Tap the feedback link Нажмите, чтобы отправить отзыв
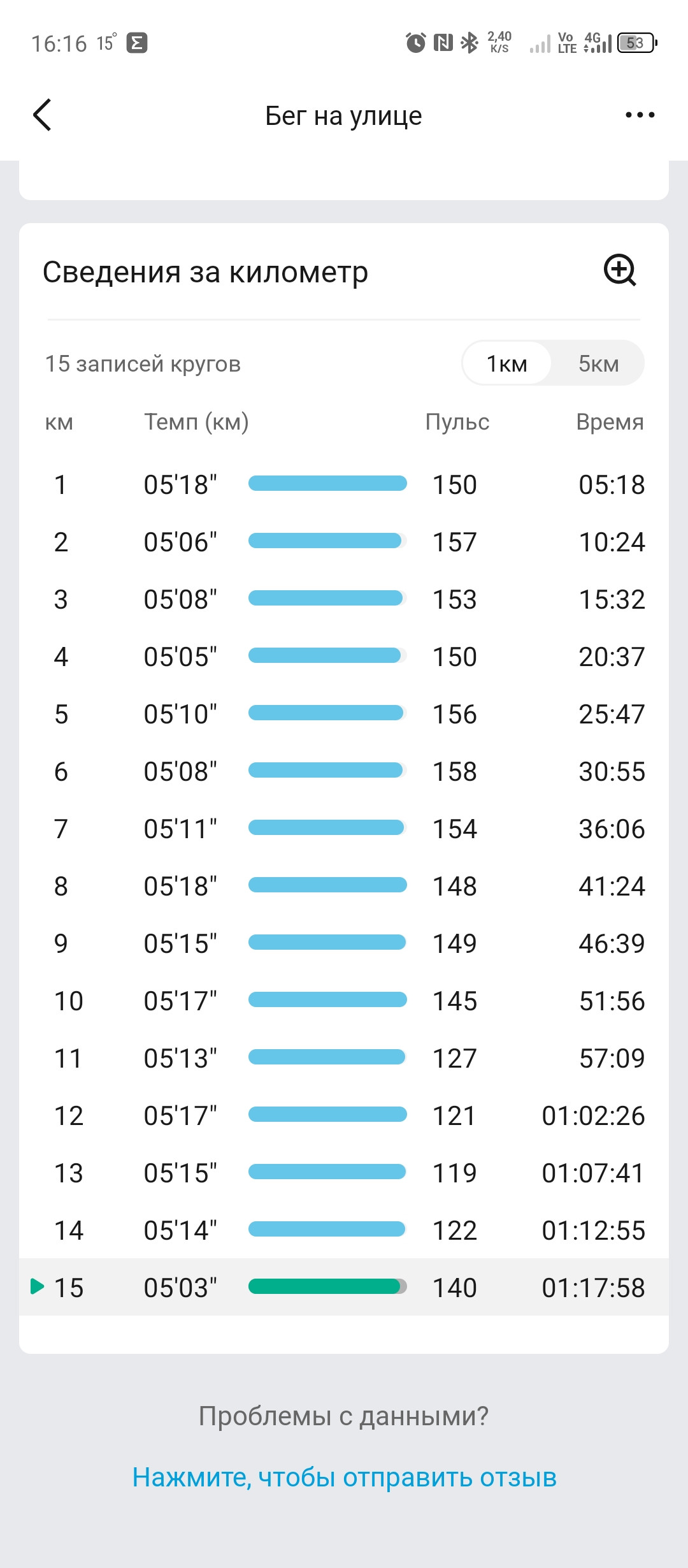 click(344, 1477)
